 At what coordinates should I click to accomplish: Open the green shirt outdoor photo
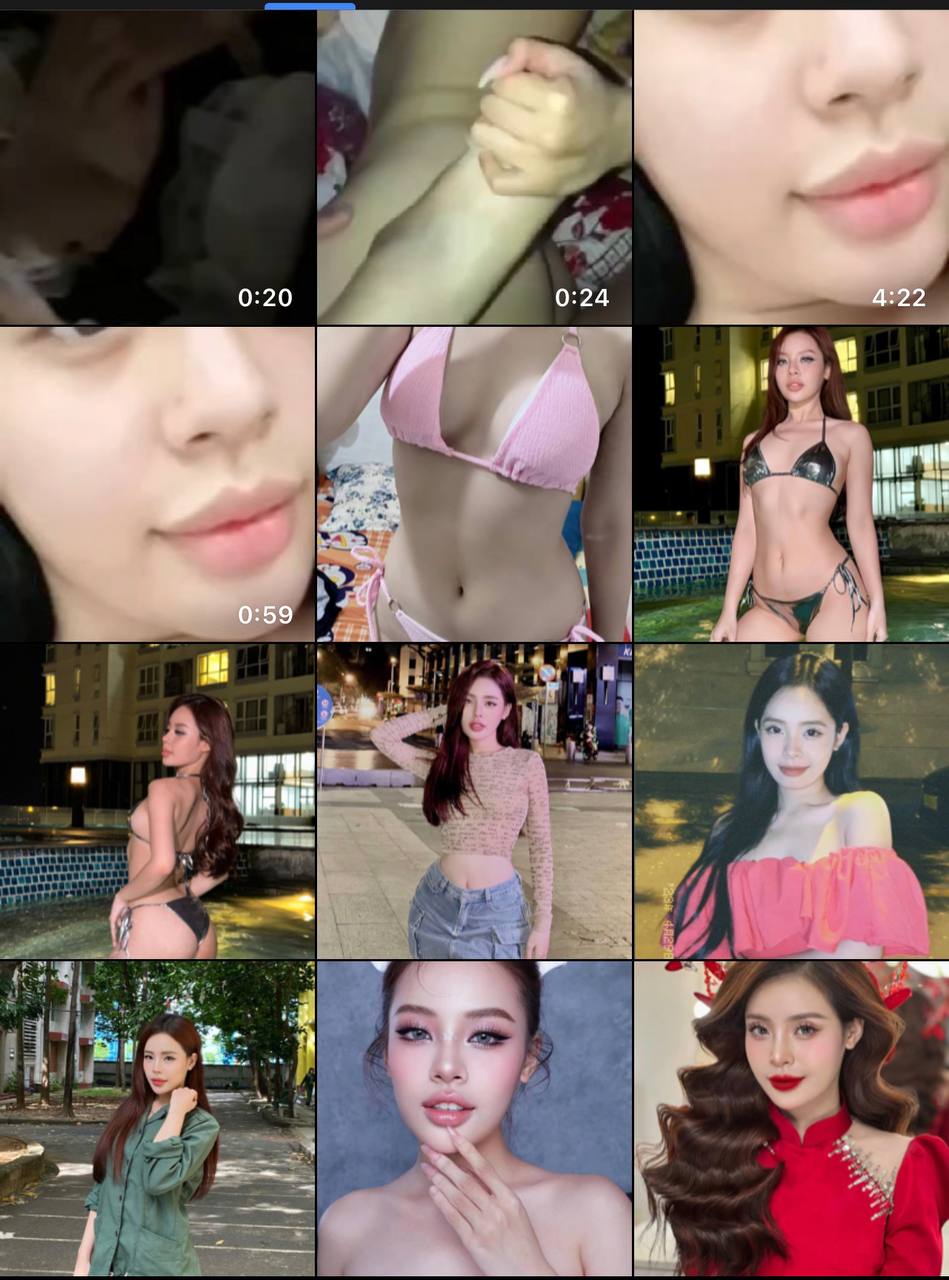tap(157, 1118)
